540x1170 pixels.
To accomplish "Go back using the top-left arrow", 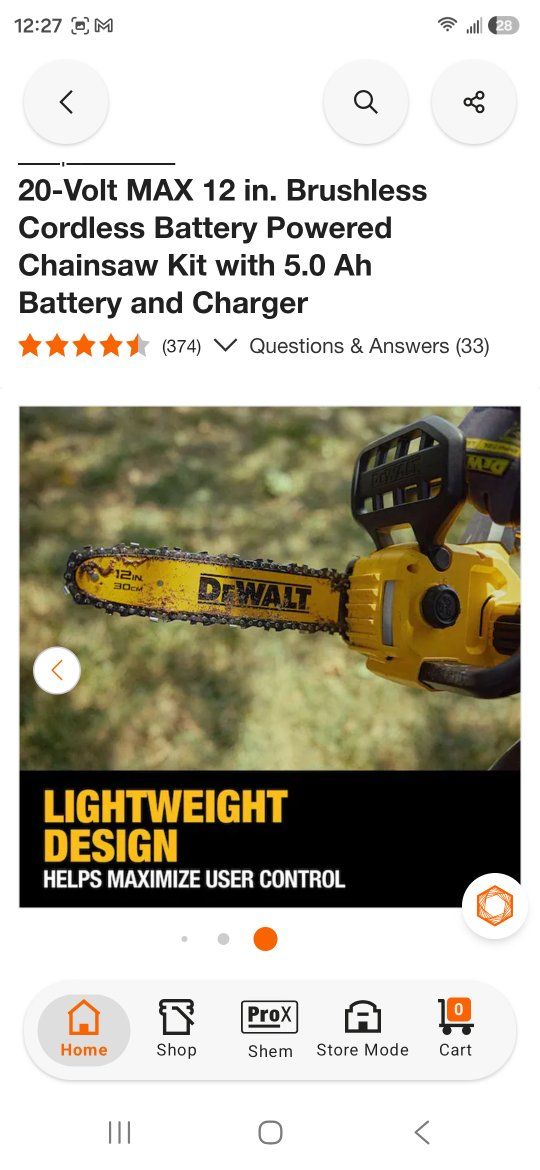I will pos(66,102).
